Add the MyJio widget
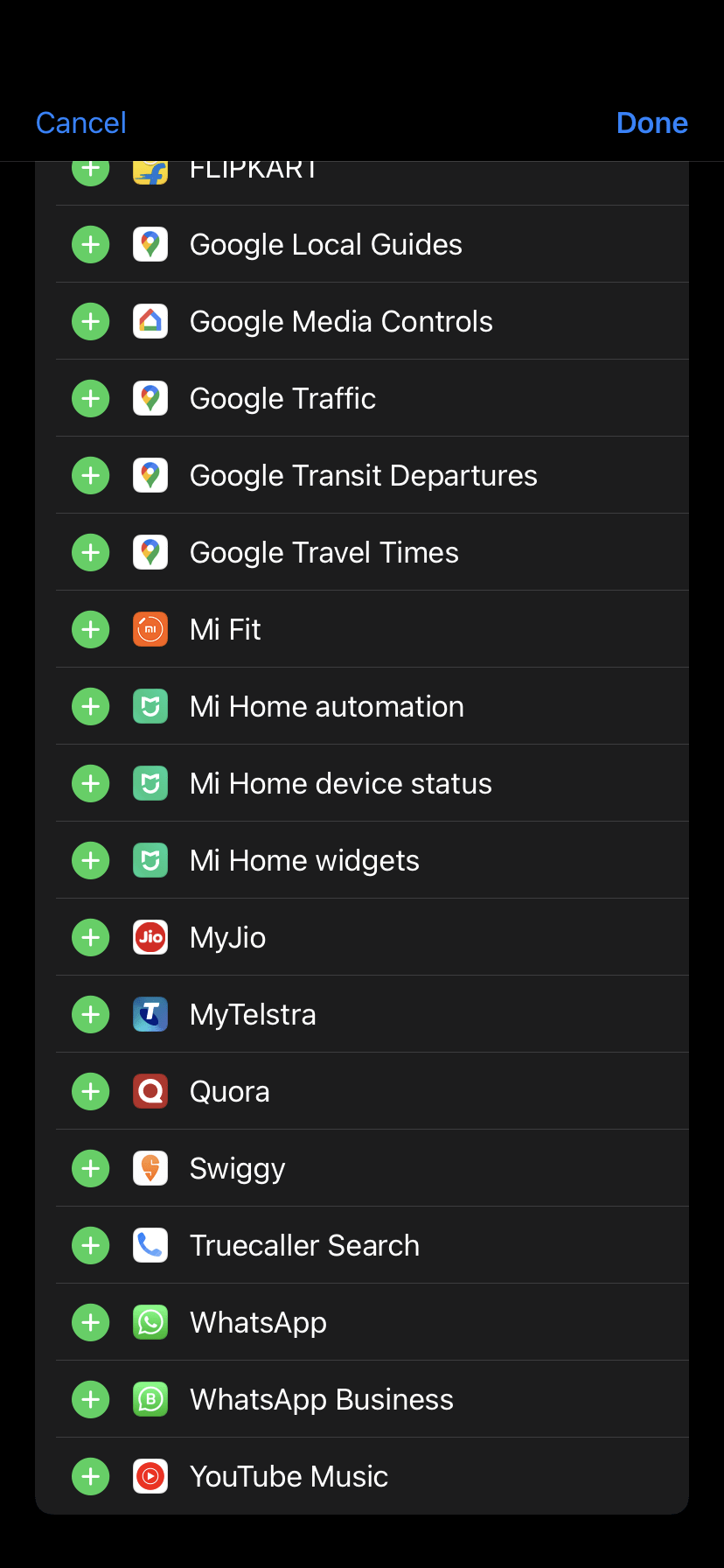Viewport: 724px width, 1568px height. 91,938
